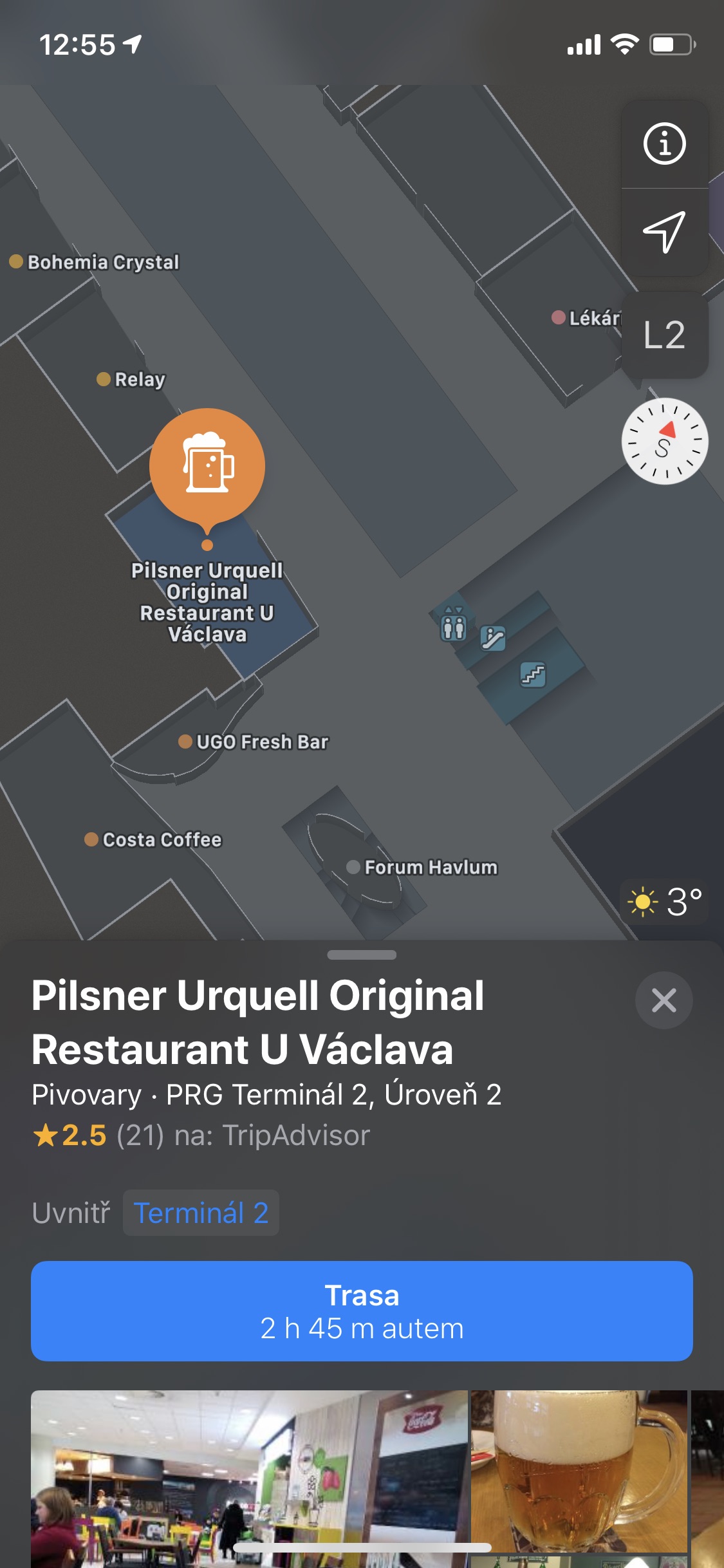Select the Lékár pharmacy marker
This screenshot has height=1568, width=724.
(x=586, y=317)
